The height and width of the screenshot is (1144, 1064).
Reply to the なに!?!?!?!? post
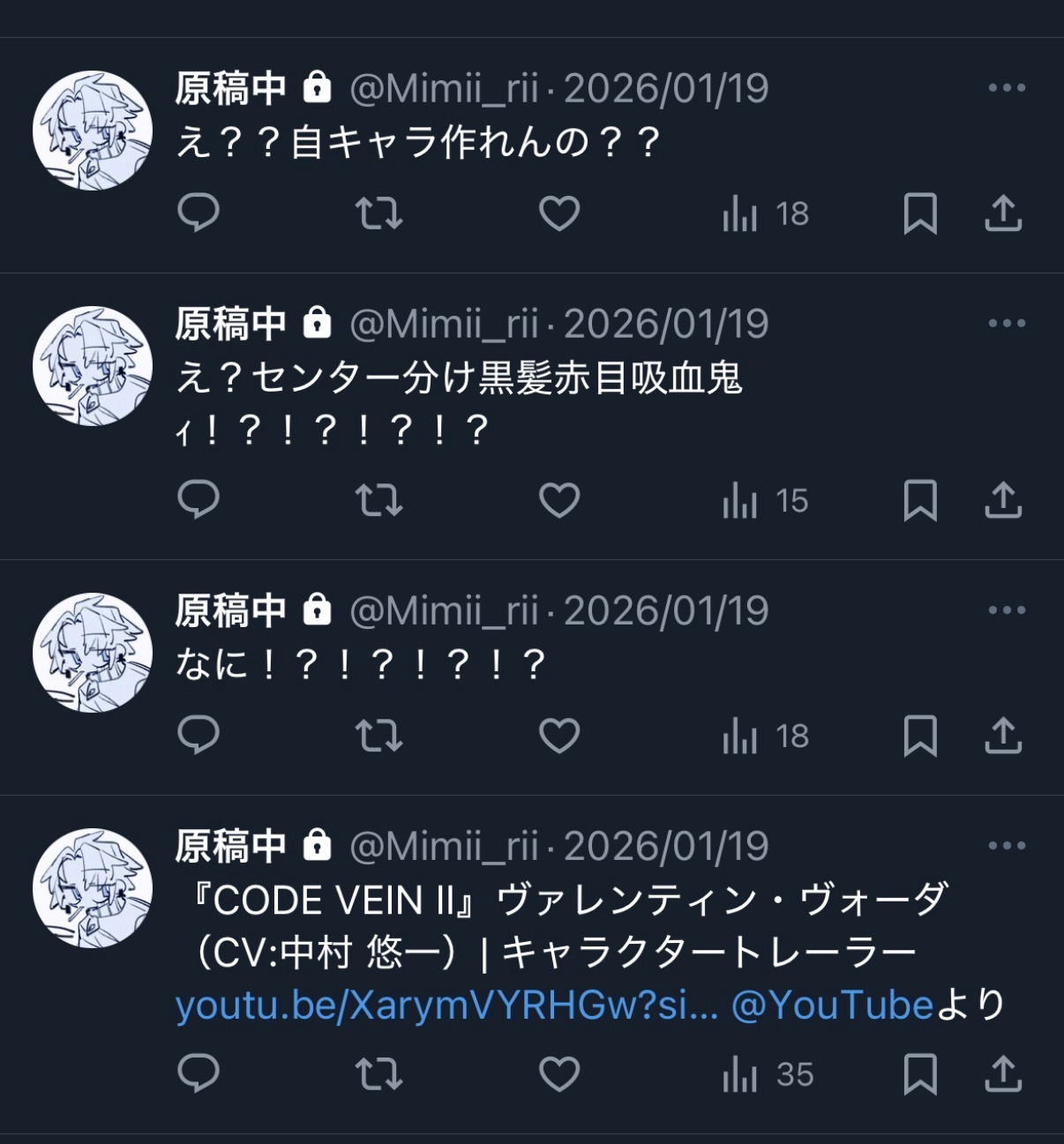point(199,736)
